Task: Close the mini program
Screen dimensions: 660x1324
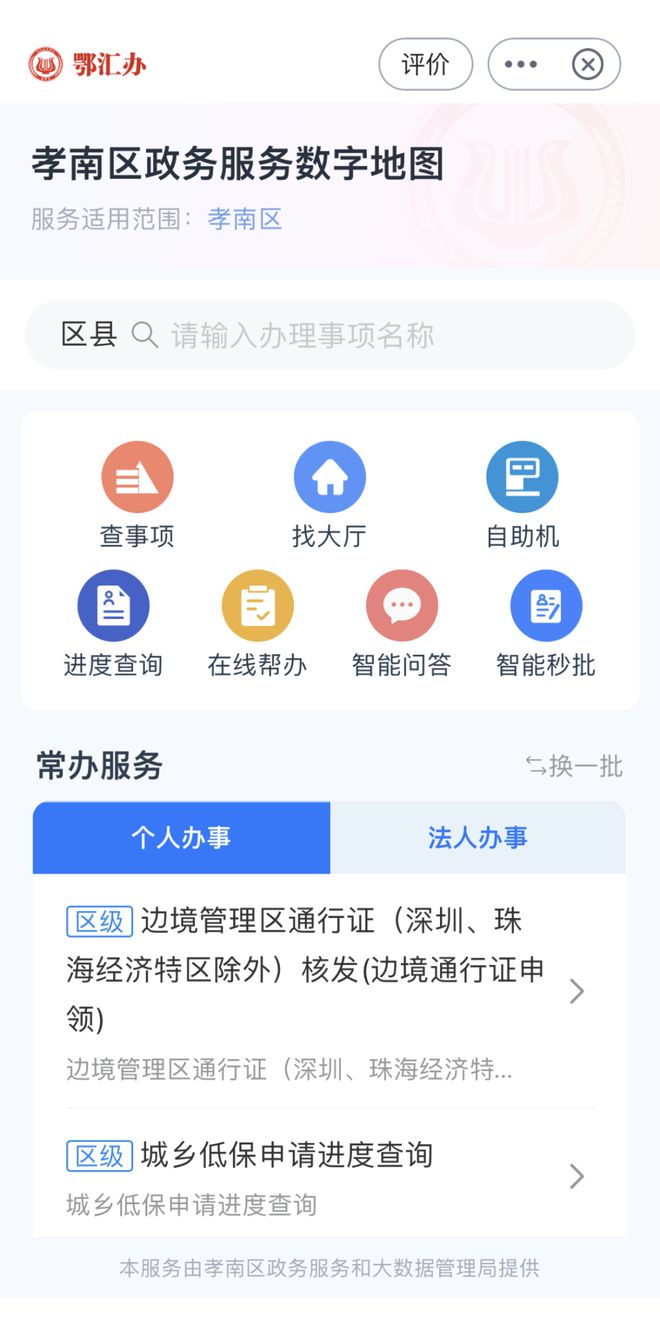Action: point(587,65)
